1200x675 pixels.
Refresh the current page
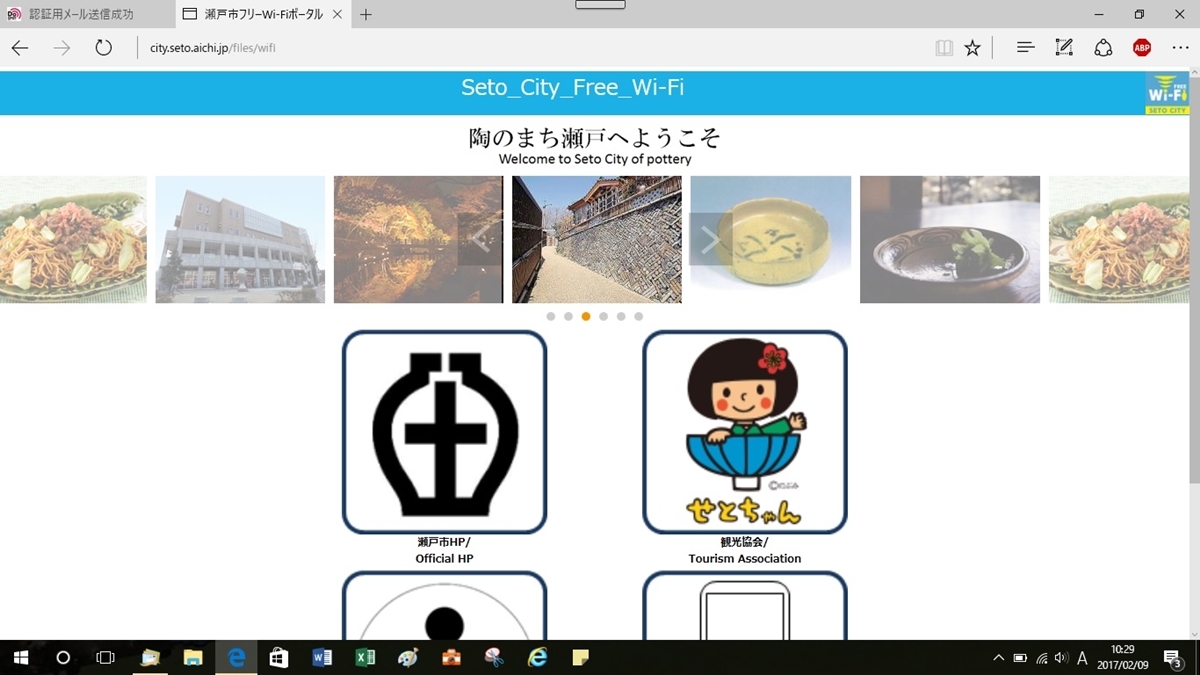tap(103, 48)
